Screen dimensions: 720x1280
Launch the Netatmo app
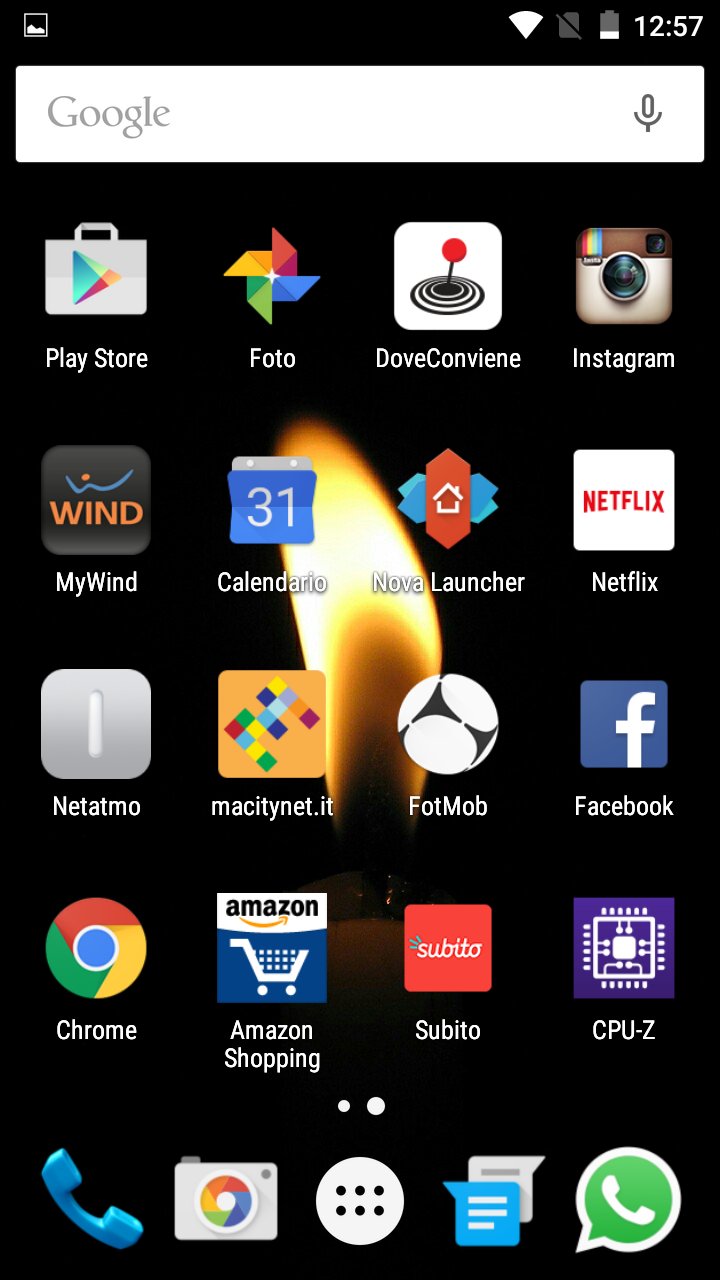point(96,724)
